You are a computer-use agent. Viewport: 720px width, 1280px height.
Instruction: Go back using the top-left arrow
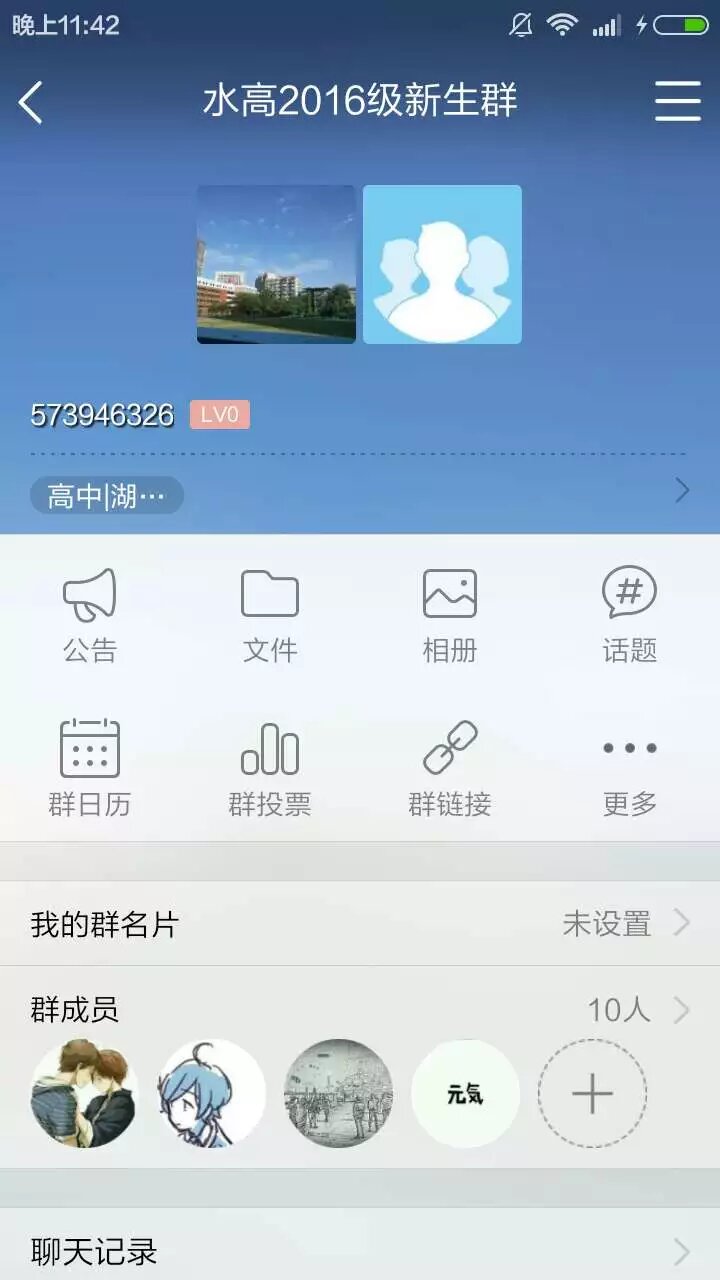pyautogui.click(x=31, y=102)
